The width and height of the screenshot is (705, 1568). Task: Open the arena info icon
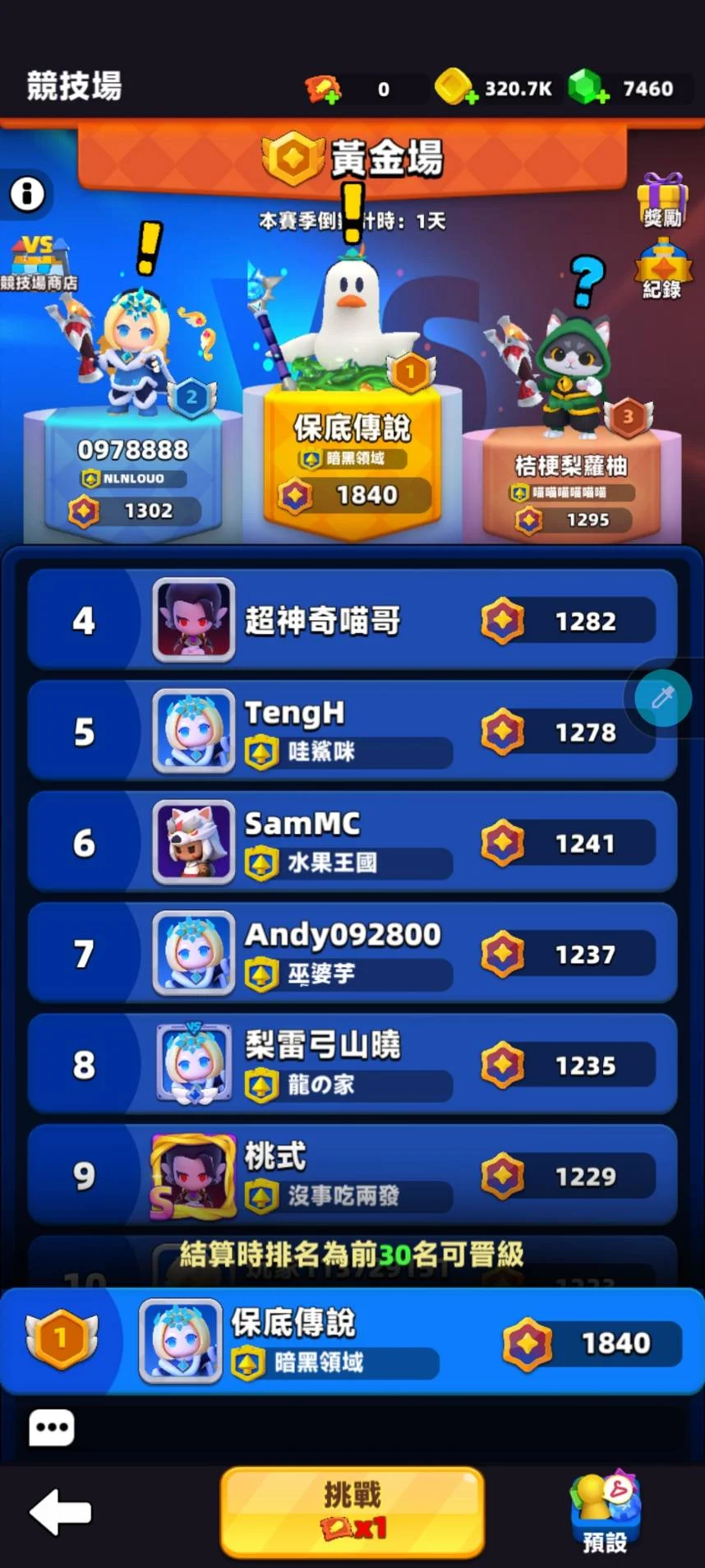pos(27,195)
